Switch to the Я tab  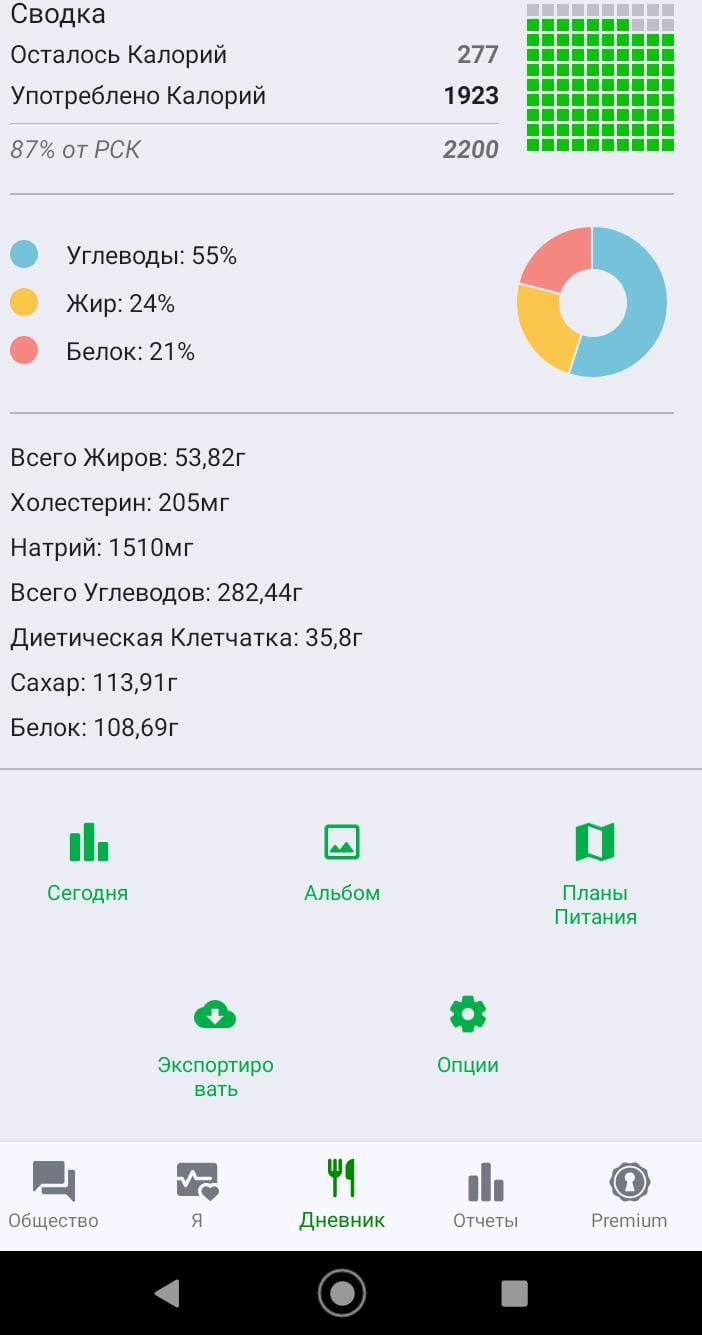point(197,1195)
